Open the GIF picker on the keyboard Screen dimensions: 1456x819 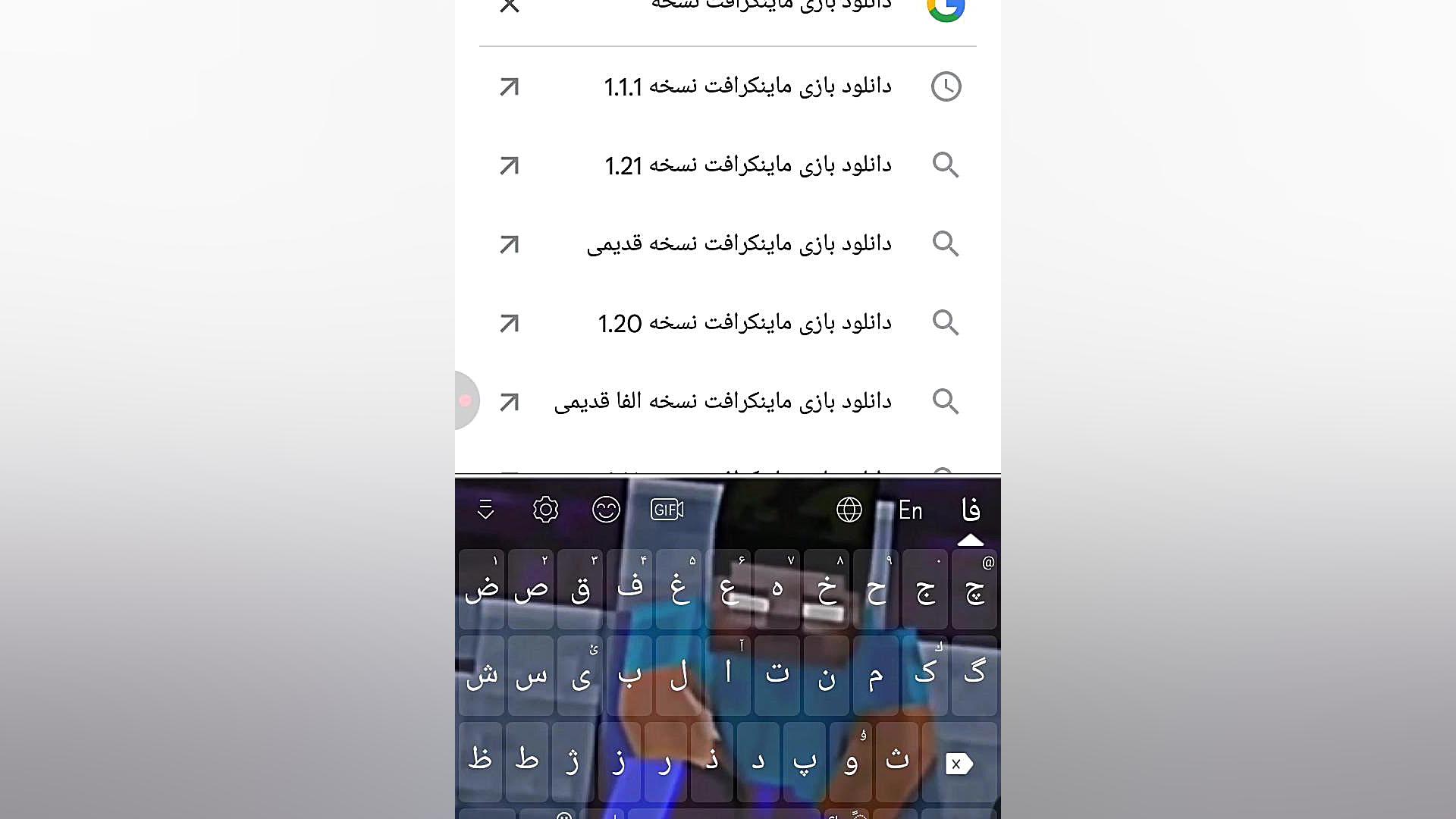click(x=667, y=510)
